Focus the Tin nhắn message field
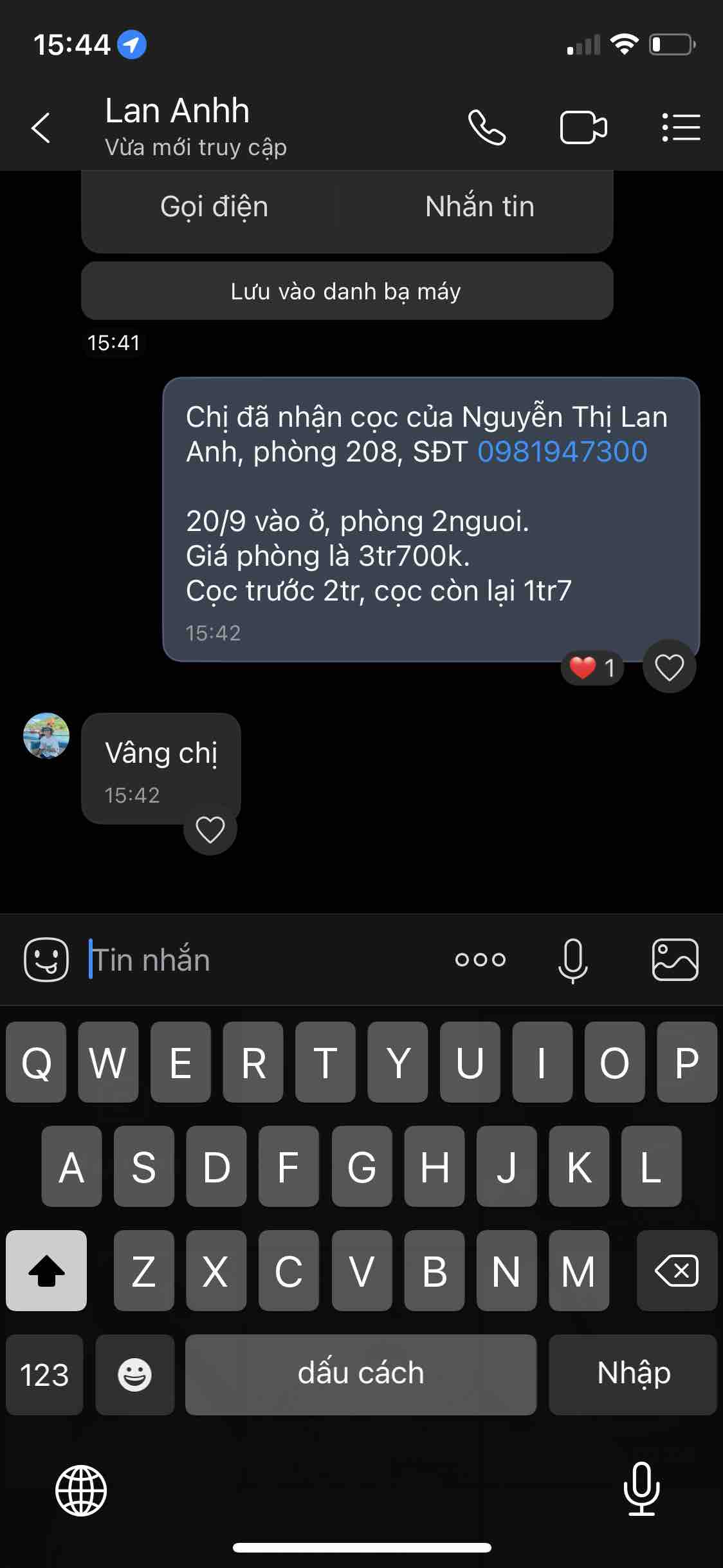Image resolution: width=723 pixels, height=1568 pixels. pos(257,960)
